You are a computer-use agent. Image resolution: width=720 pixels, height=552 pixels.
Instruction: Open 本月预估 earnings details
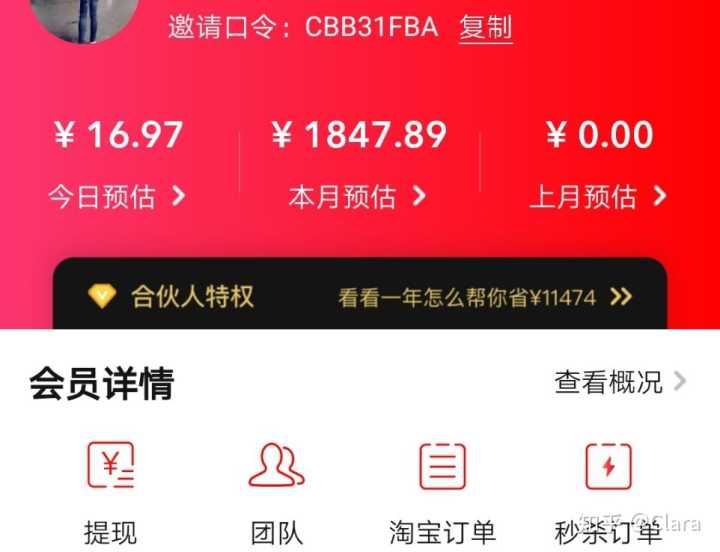pyautogui.click(x=358, y=196)
